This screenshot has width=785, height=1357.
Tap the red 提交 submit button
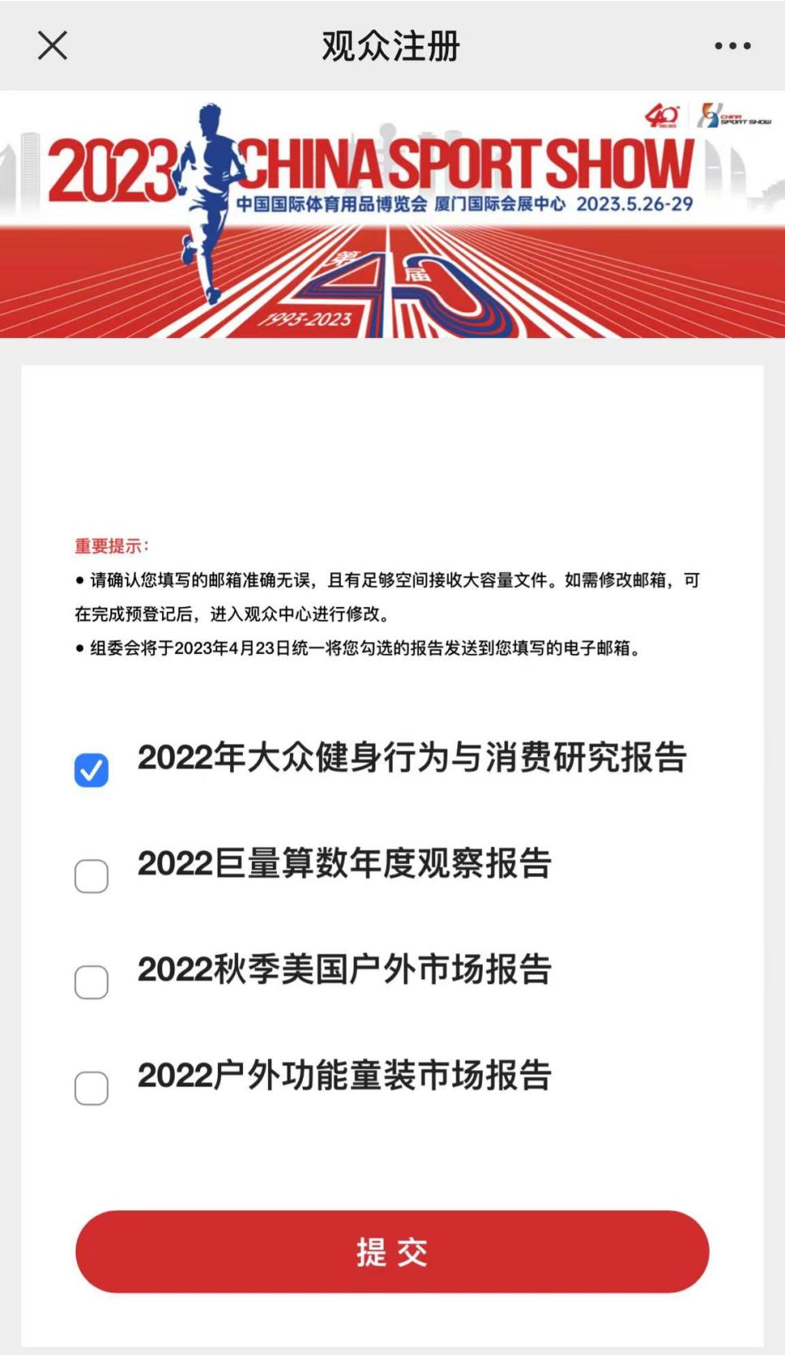coord(392,1252)
